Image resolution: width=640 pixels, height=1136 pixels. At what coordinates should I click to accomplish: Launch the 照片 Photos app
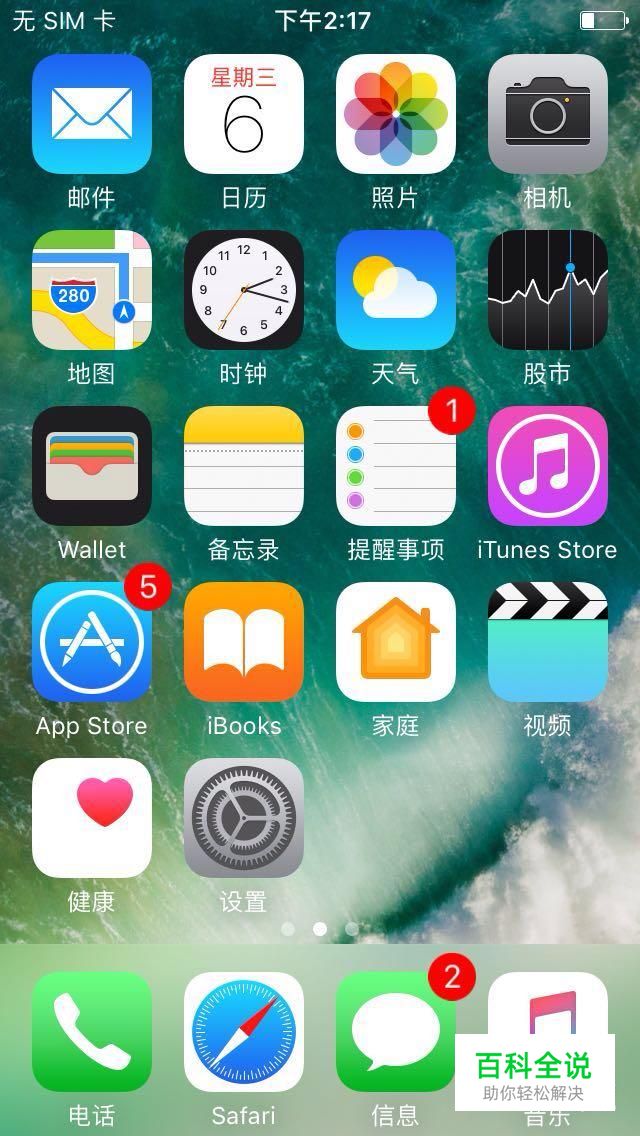click(x=396, y=114)
